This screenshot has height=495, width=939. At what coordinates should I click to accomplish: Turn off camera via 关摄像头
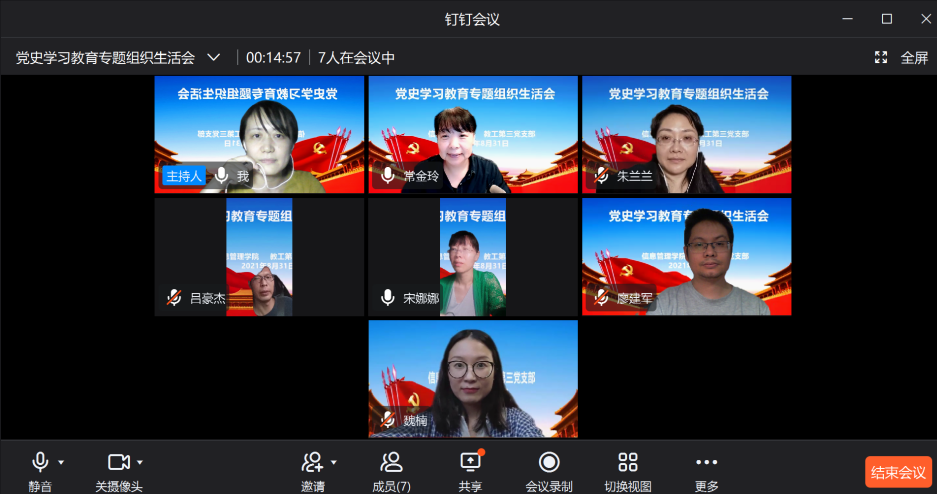(119, 470)
